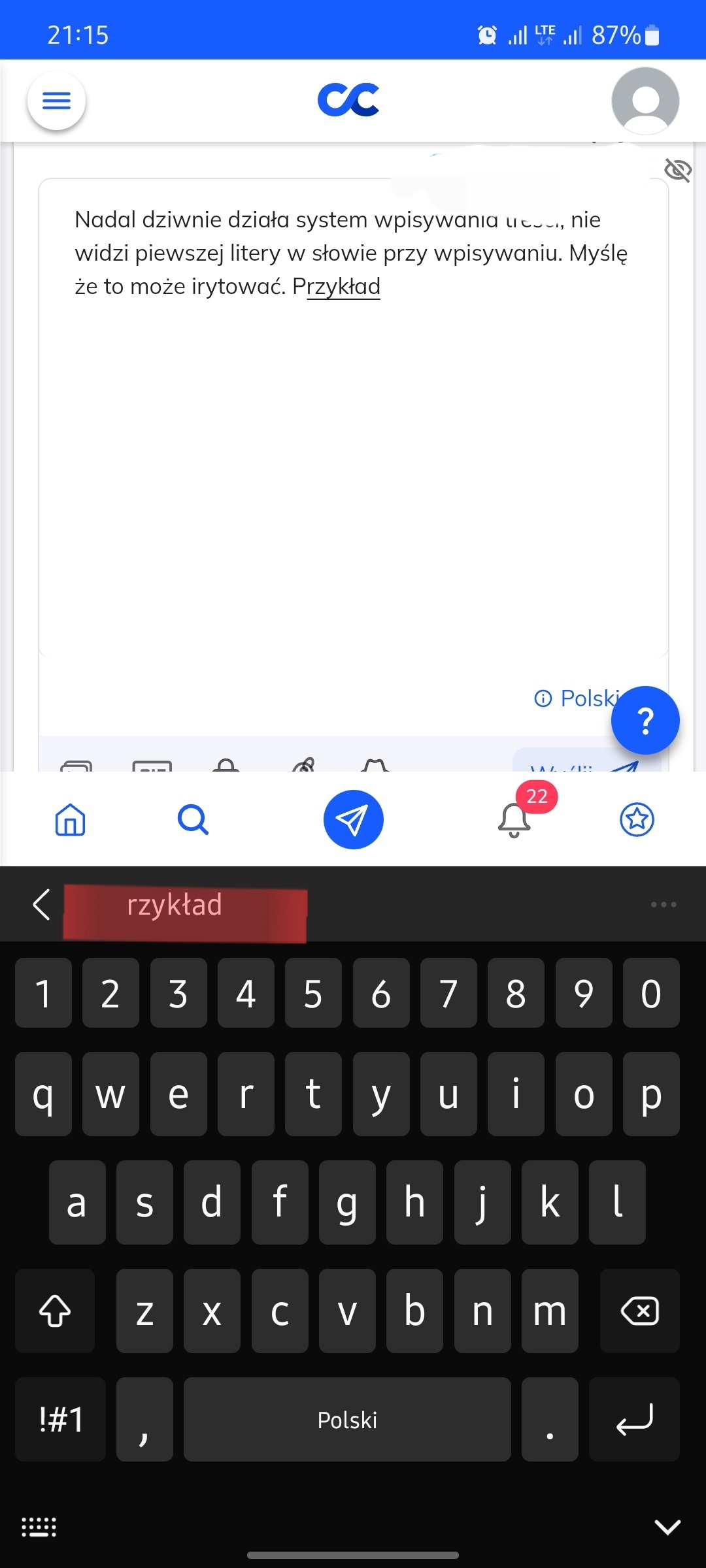Open the hamburger drawer menu
This screenshot has height=1568, width=706.
pyautogui.click(x=56, y=101)
